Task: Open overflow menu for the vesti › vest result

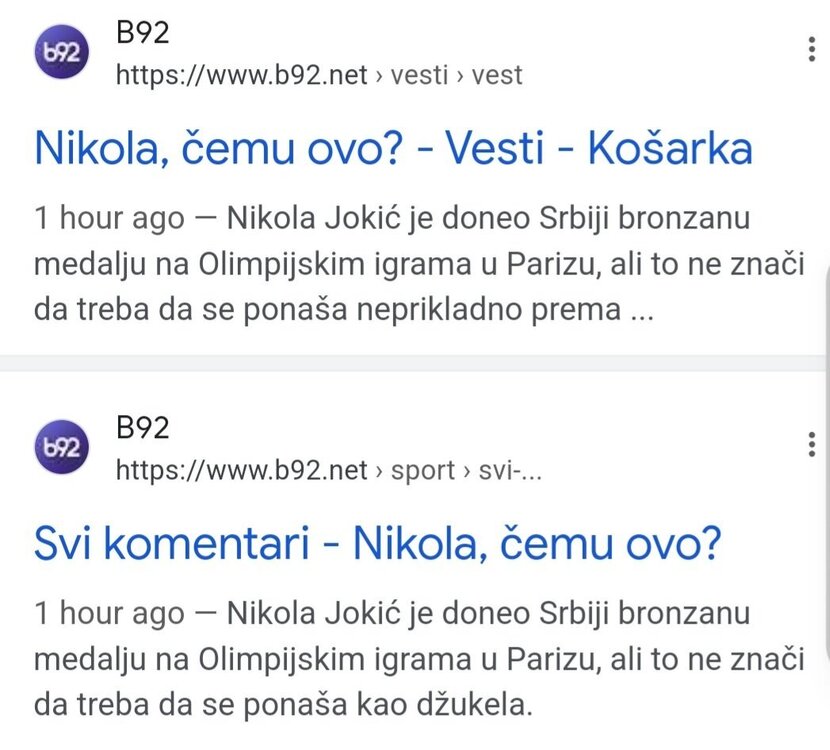Action: click(x=810, y=49)
